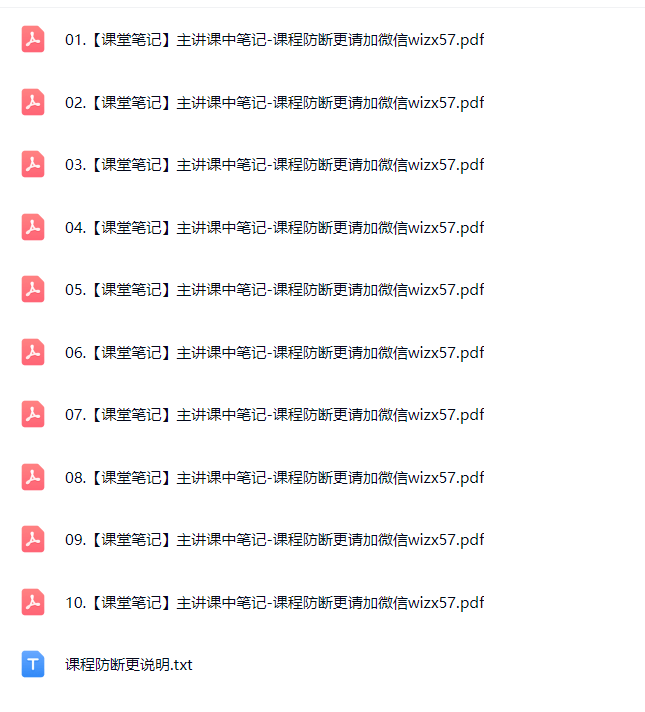
Task: Open PDF file numbered 02
Action: [x=274, y=103]
